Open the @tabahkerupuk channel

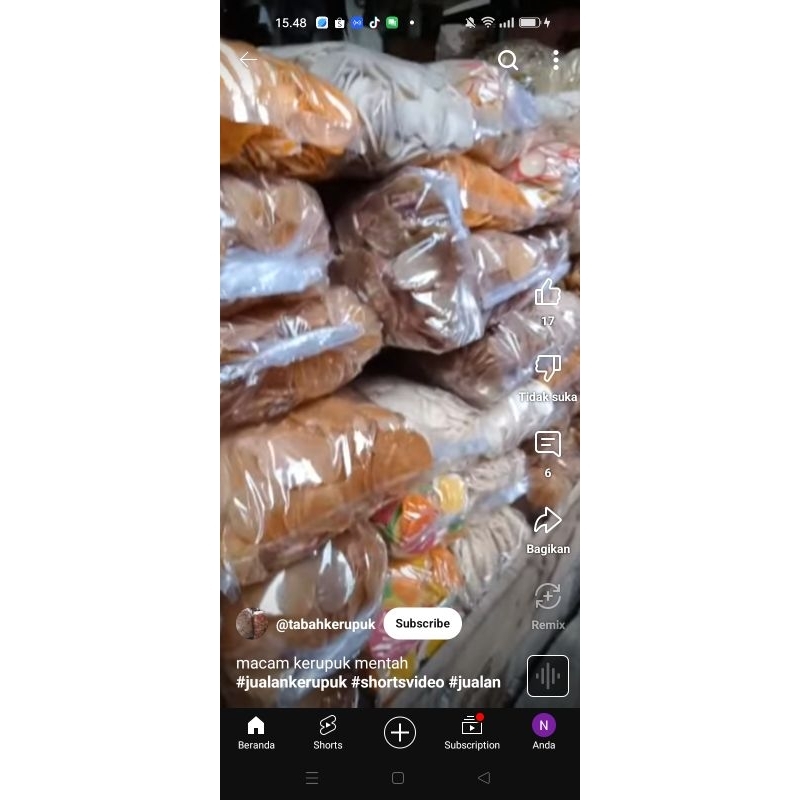click(x=325, y=624)
